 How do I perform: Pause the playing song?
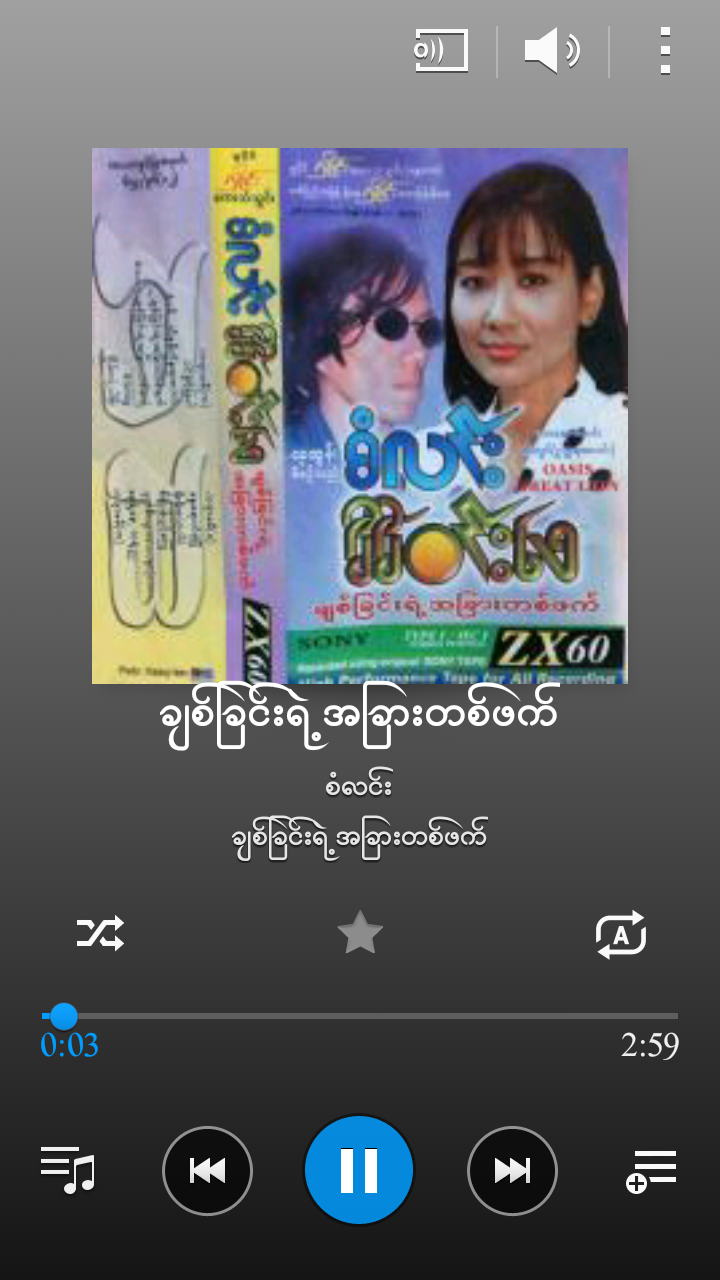[x=359, y=1170]
